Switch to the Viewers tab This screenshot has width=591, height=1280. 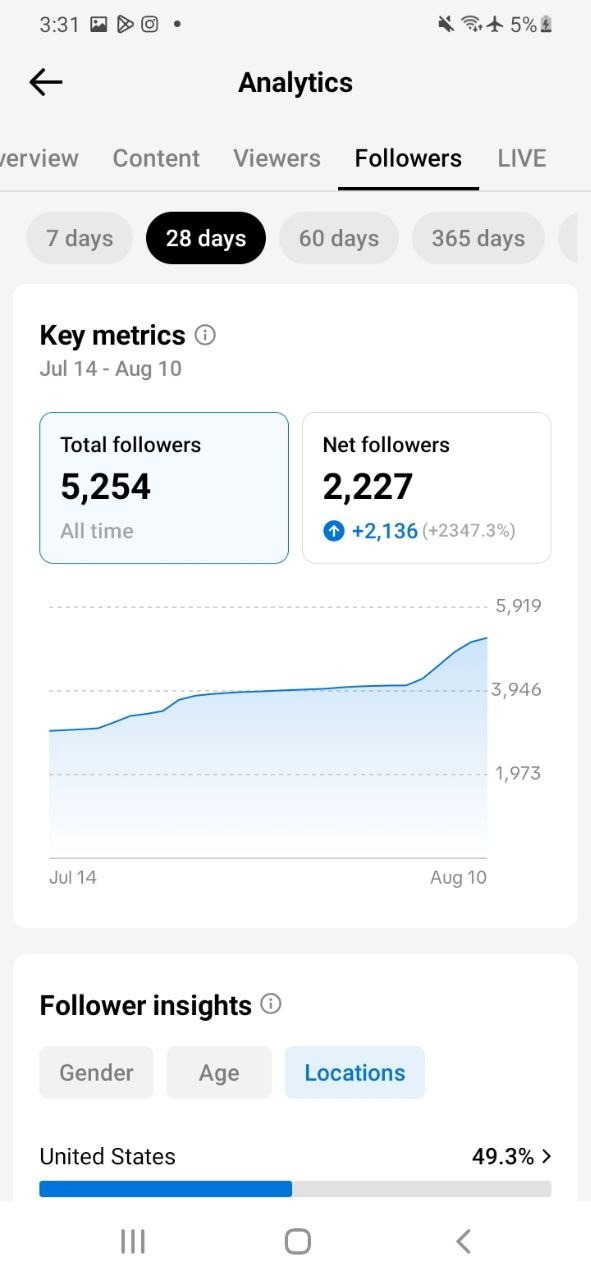[x=277, y=158]
